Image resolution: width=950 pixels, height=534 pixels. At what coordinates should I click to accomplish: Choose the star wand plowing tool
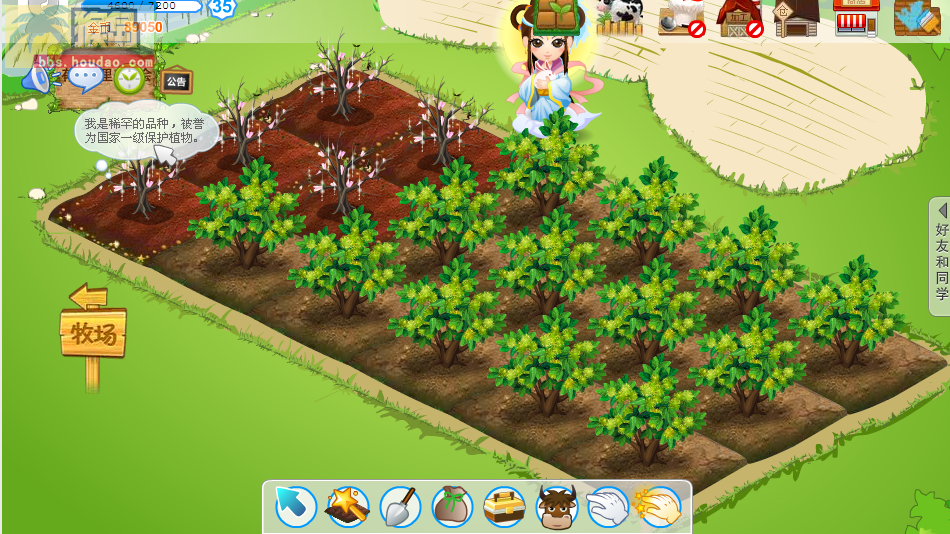tap(347, 507)
